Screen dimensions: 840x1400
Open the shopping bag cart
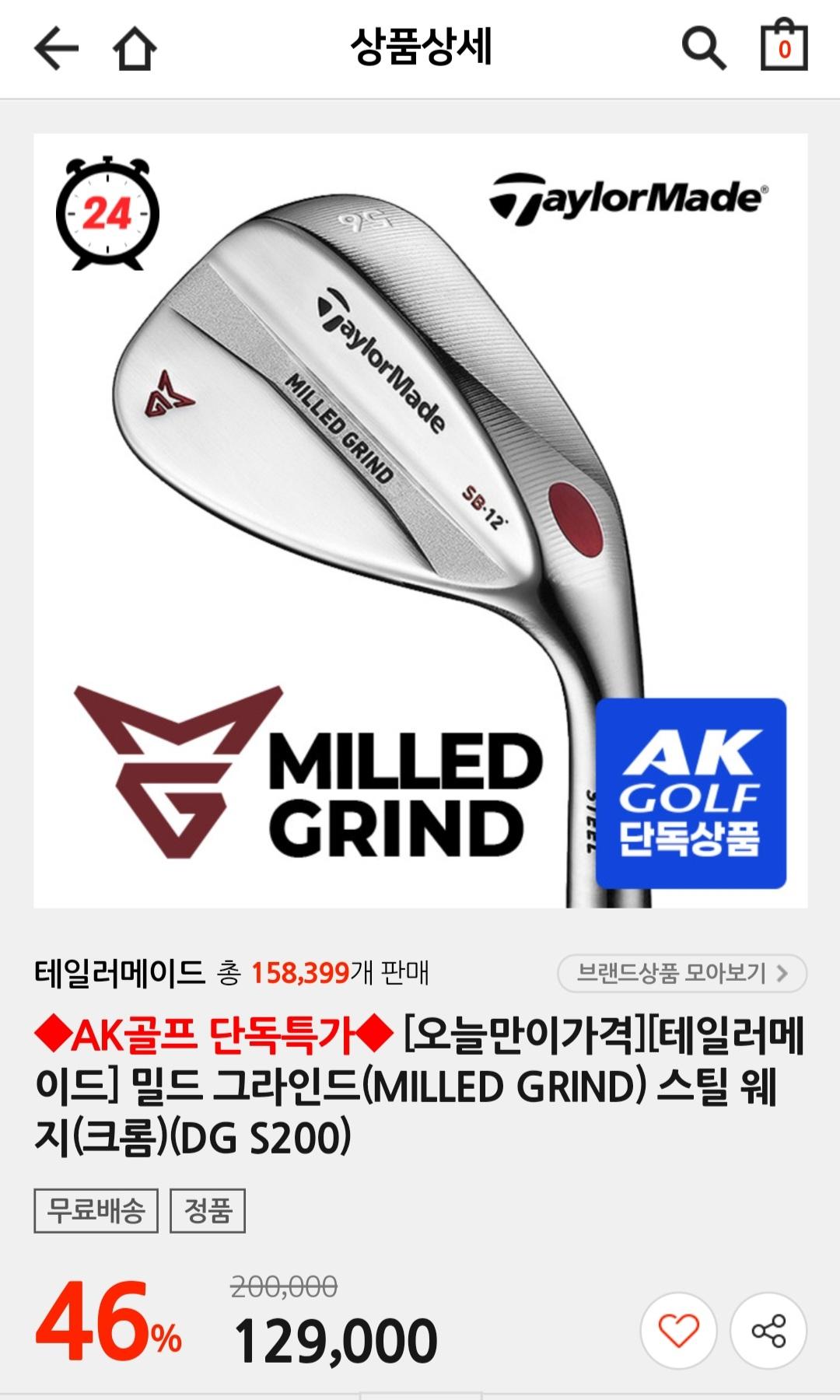(x=783, y=47)
